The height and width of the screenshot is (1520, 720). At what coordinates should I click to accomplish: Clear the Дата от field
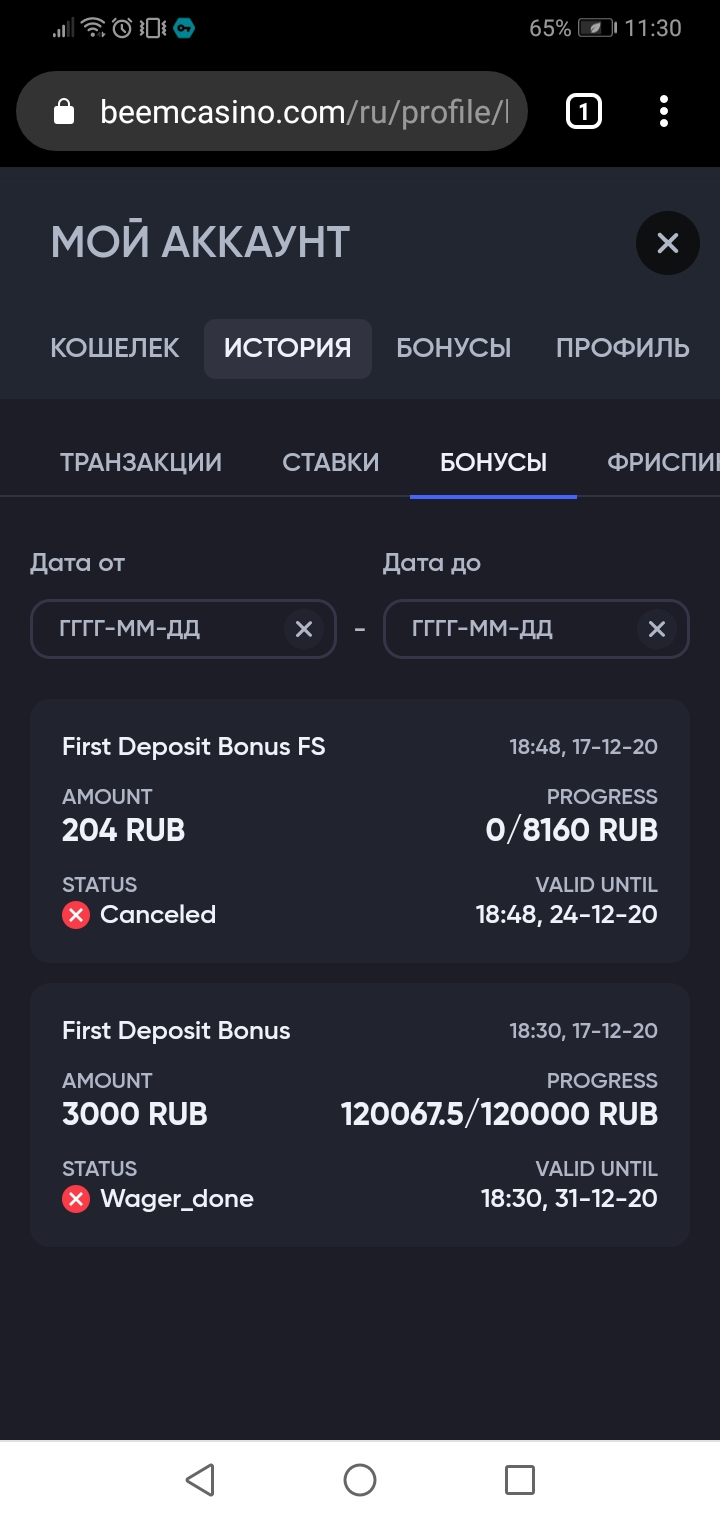pos(304,629)
